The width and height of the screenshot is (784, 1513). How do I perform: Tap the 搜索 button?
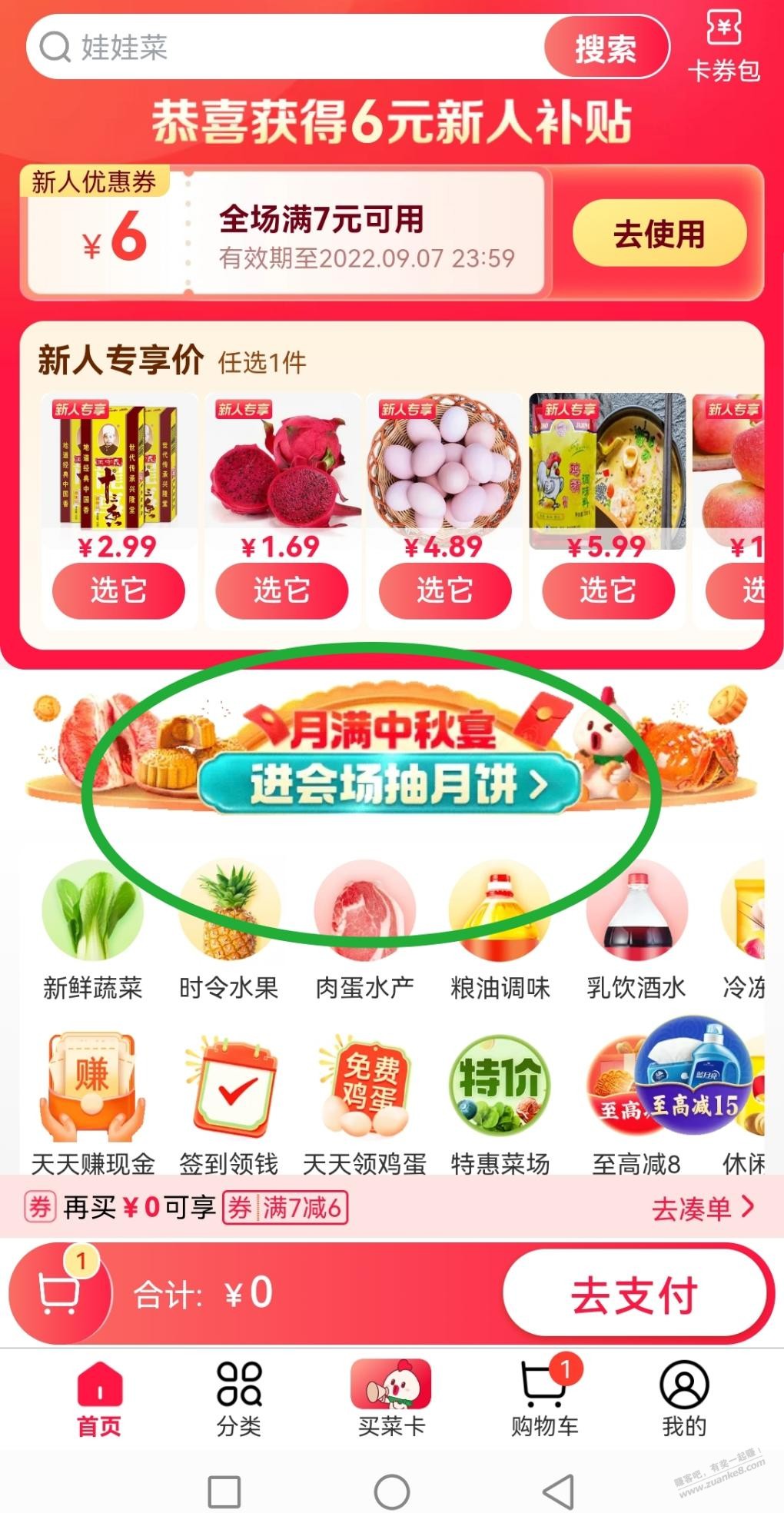(x=606, y=48)
